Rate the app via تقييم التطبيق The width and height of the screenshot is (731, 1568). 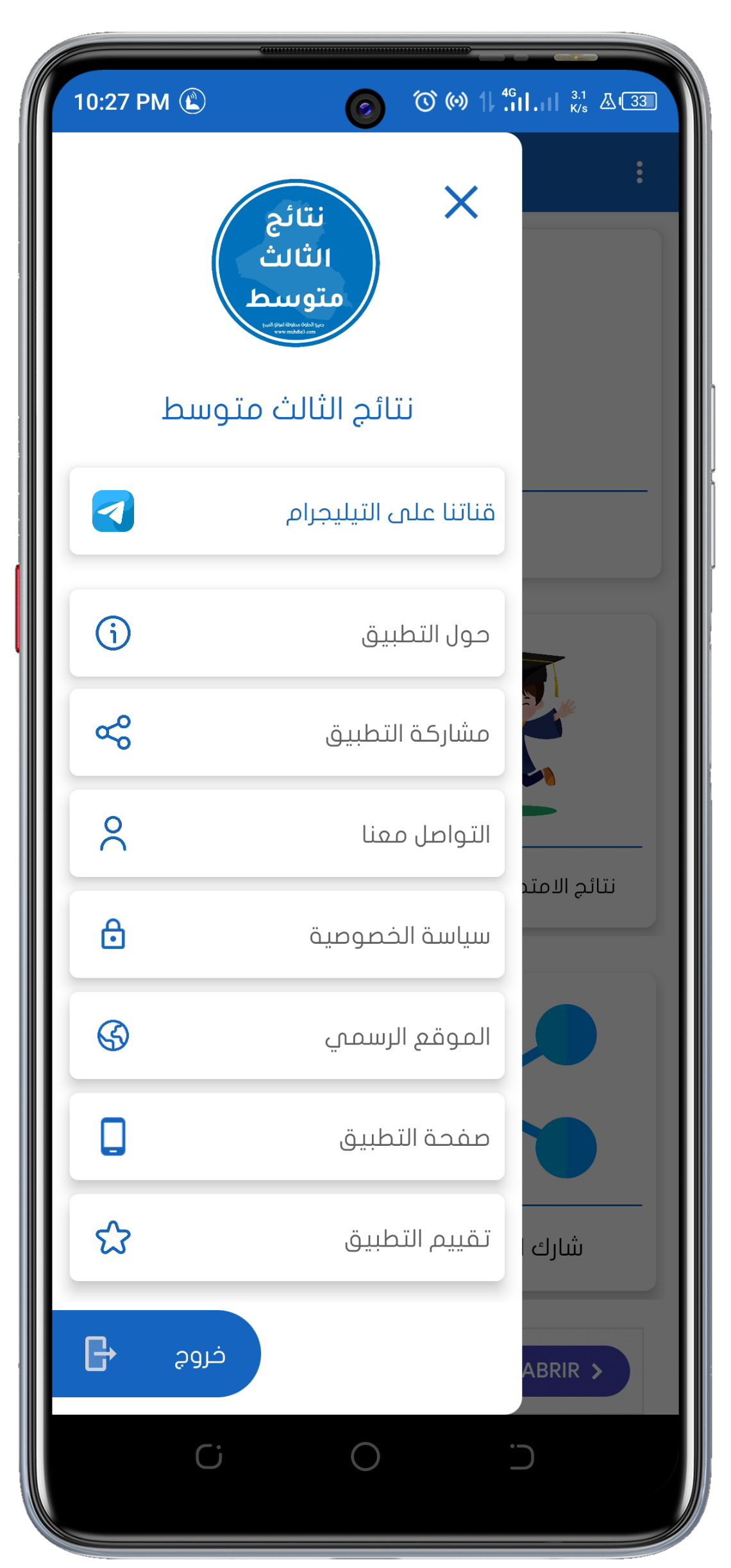pos(287,1238)
